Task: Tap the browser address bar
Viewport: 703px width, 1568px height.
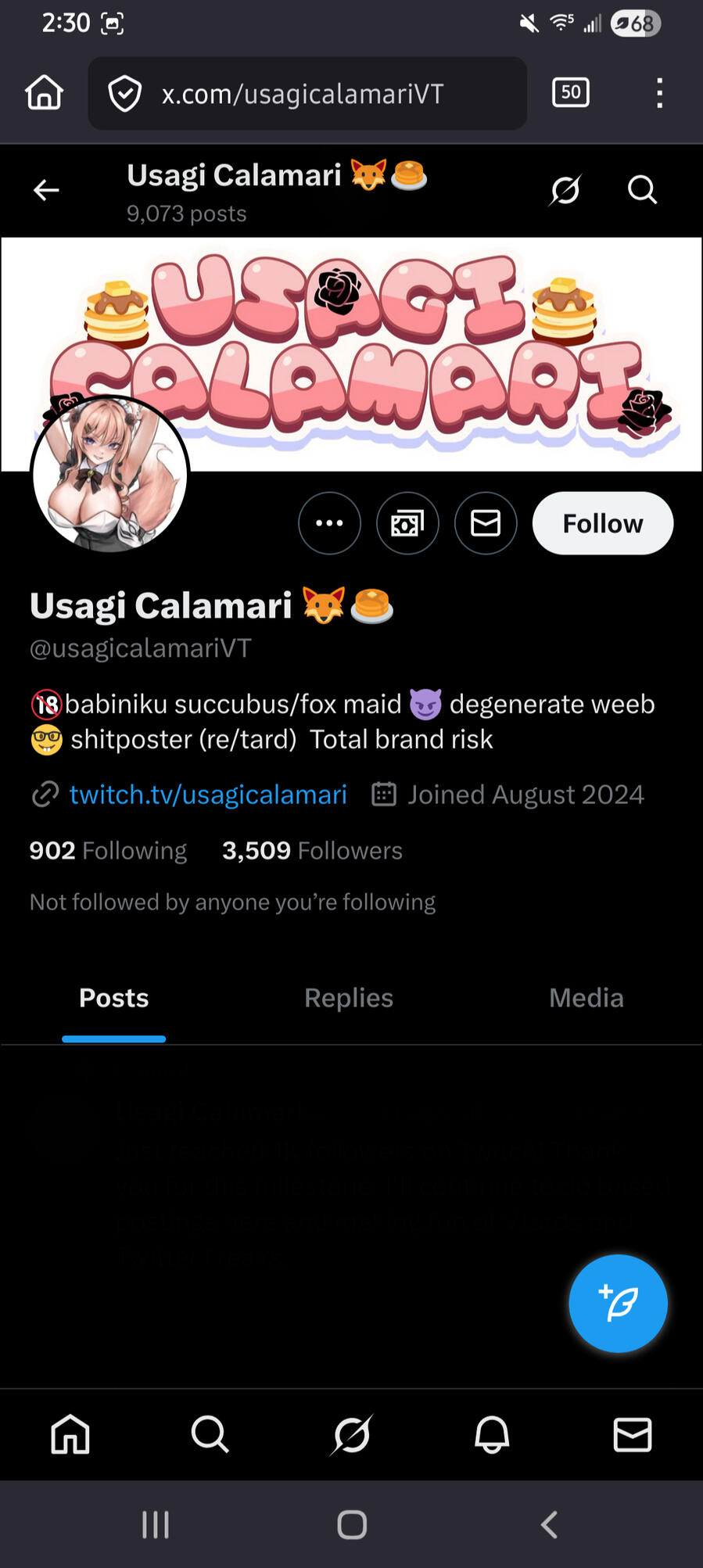Action: (x=305, y=94)
